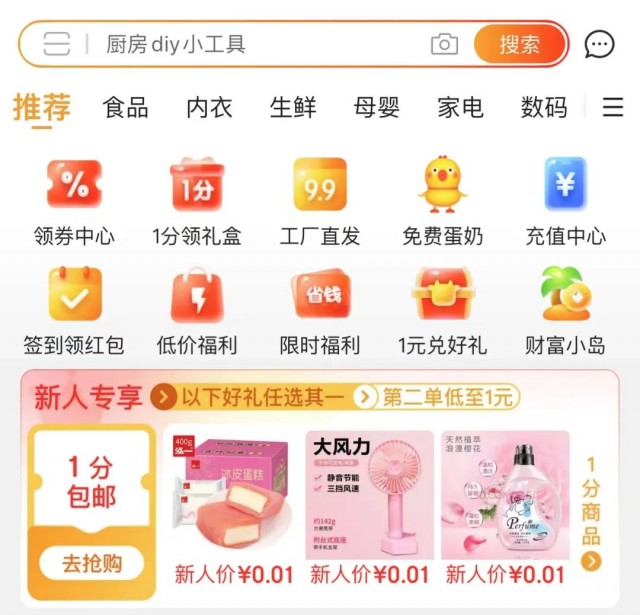
Task: Open 领券中心
Action: [74, 201]
